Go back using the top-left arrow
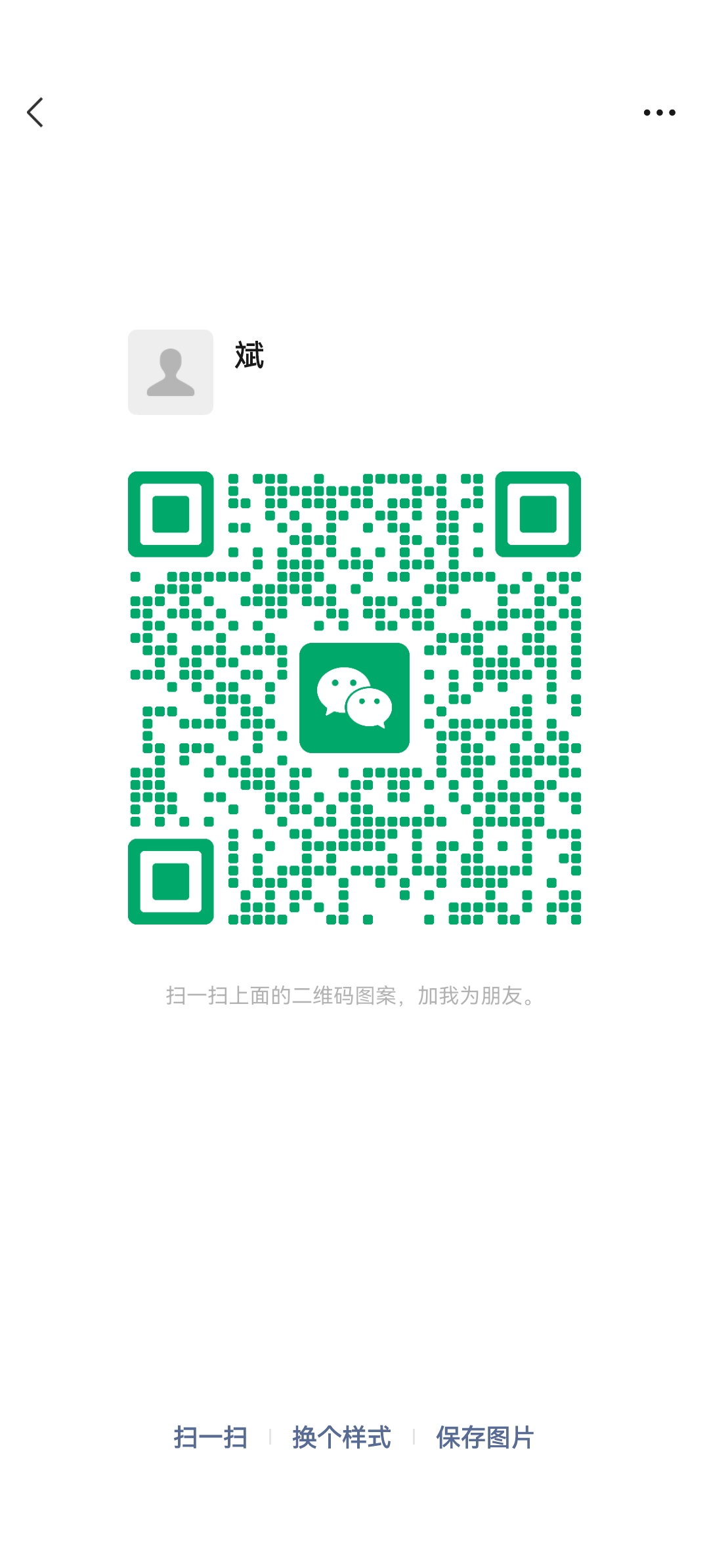Image resolution: width=709 pixels, height=1568 pixels. point(35,112)
